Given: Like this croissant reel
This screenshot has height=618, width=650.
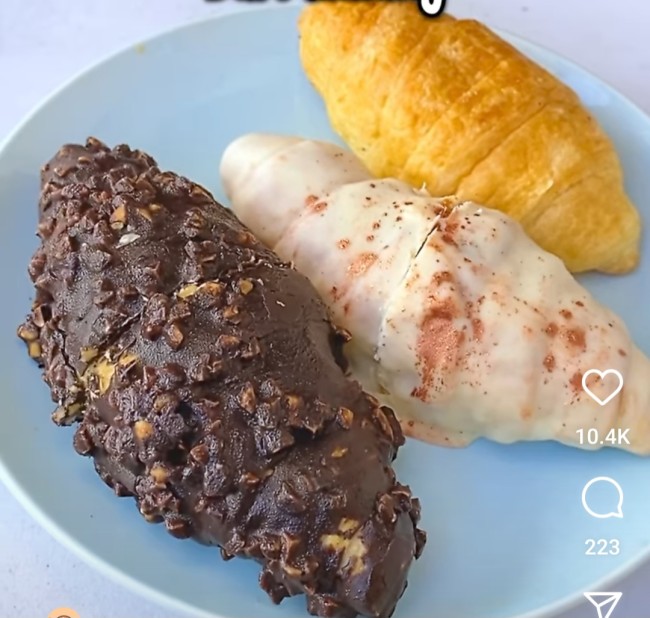Looking at the screenshot, I should click(x=602, y=388).
